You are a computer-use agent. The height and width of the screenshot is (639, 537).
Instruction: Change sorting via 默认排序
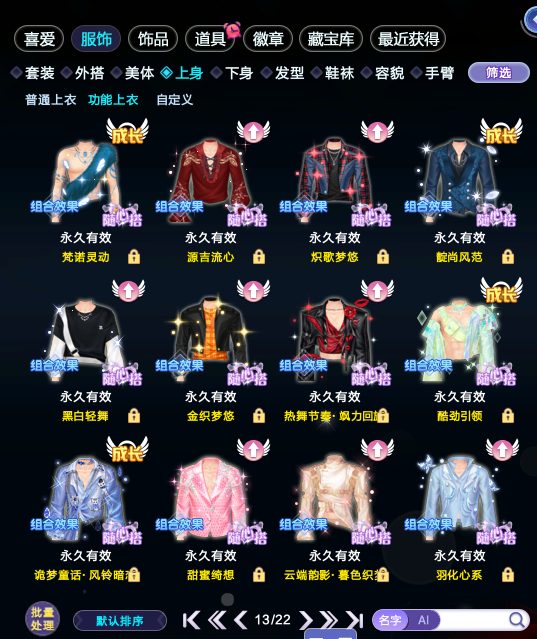click(x=120, y=621)
